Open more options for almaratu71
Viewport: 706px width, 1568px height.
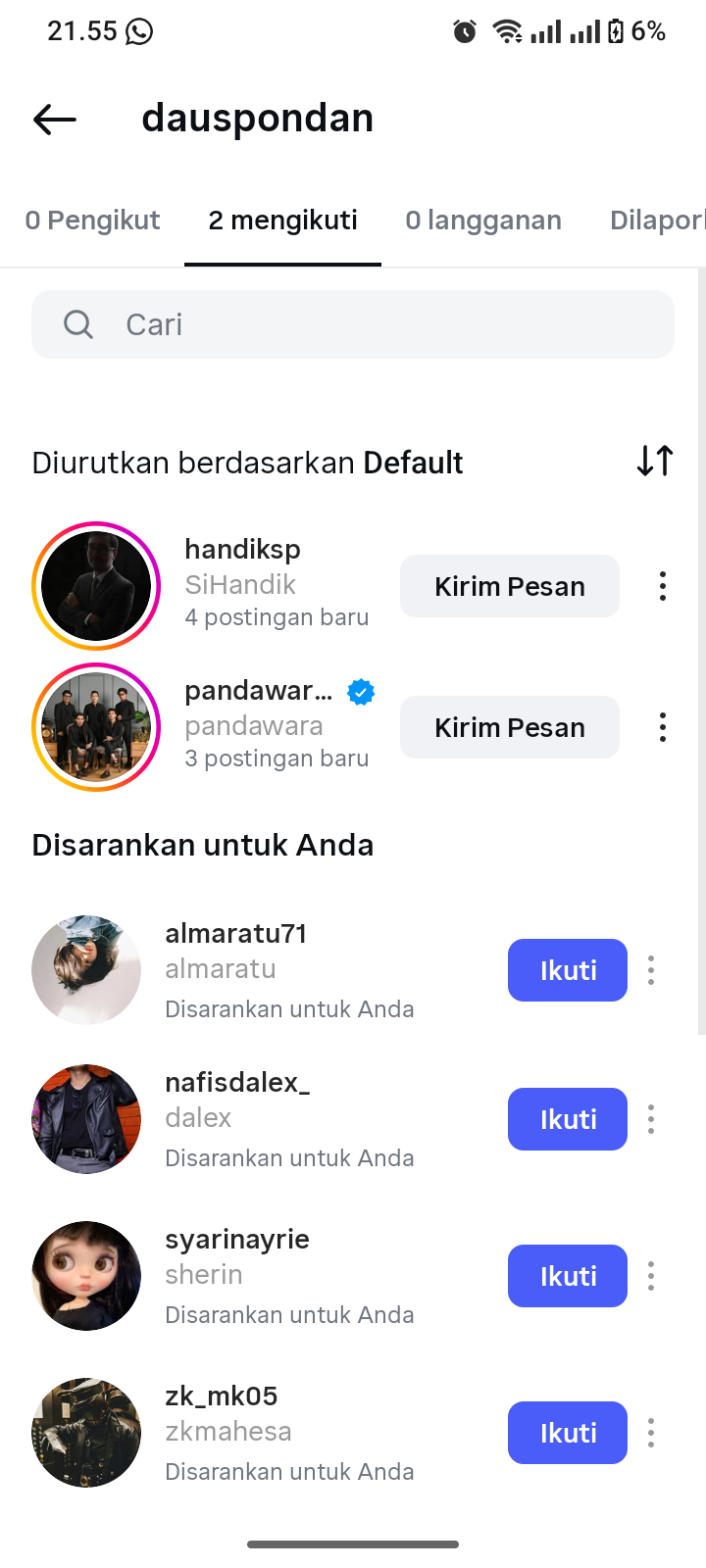pyautogui.click(x=651, y=970)
